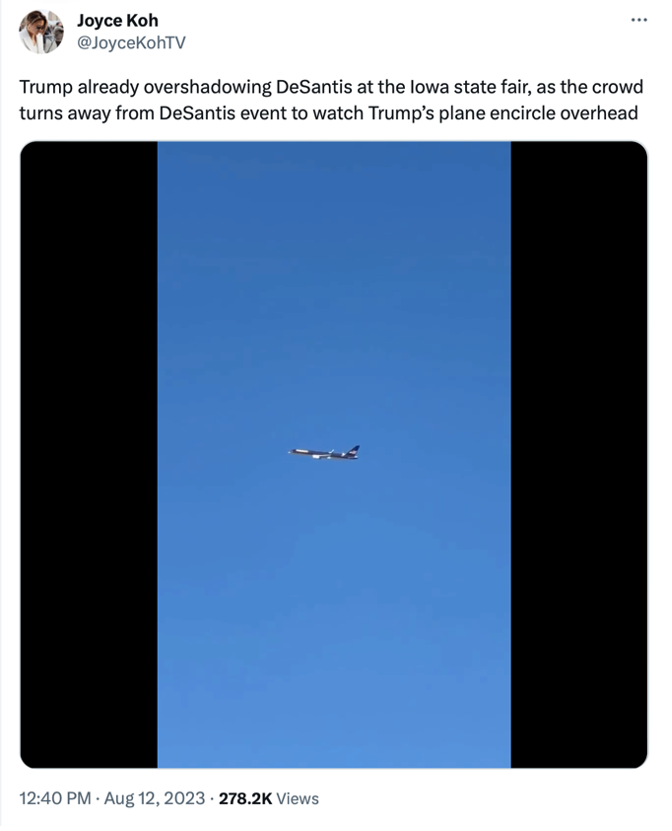
Task: Play the video of Trump's plane
Action: point(334,454)
